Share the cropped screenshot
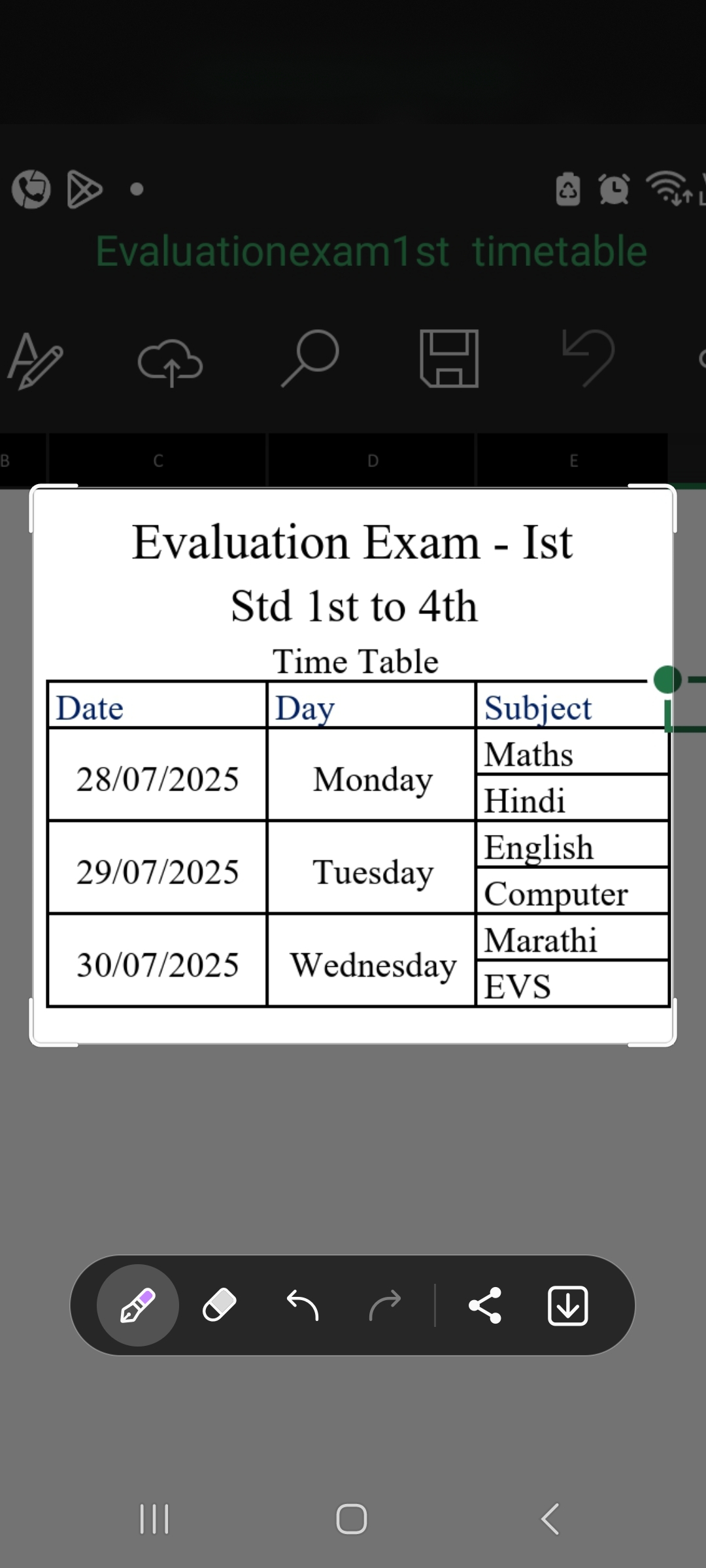 (x=485, y=1305)
